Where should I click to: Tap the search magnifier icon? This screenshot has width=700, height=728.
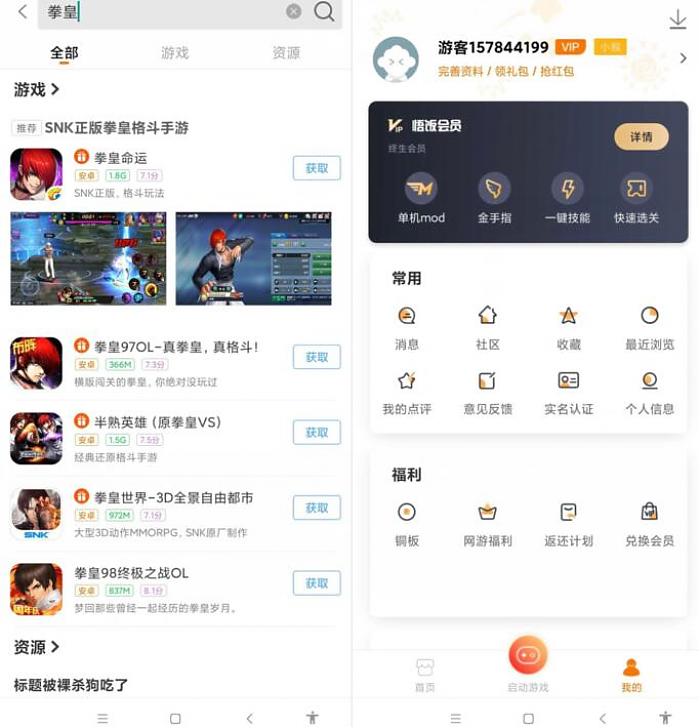[x=324, y=11]
